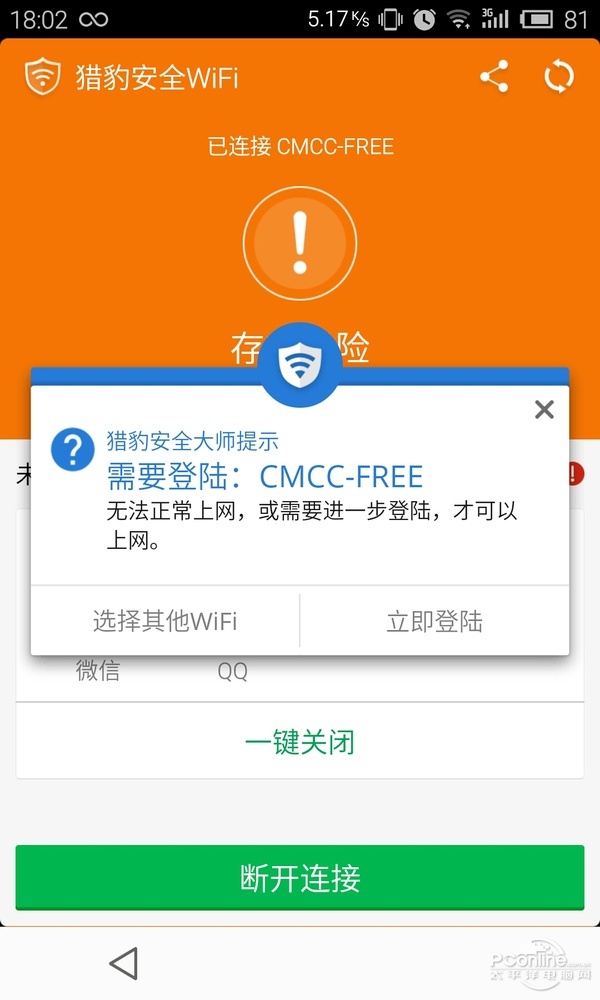Screen dimensions: 600x1000
Task: Tap the 一键关闭 button
Action: (300, 742)
